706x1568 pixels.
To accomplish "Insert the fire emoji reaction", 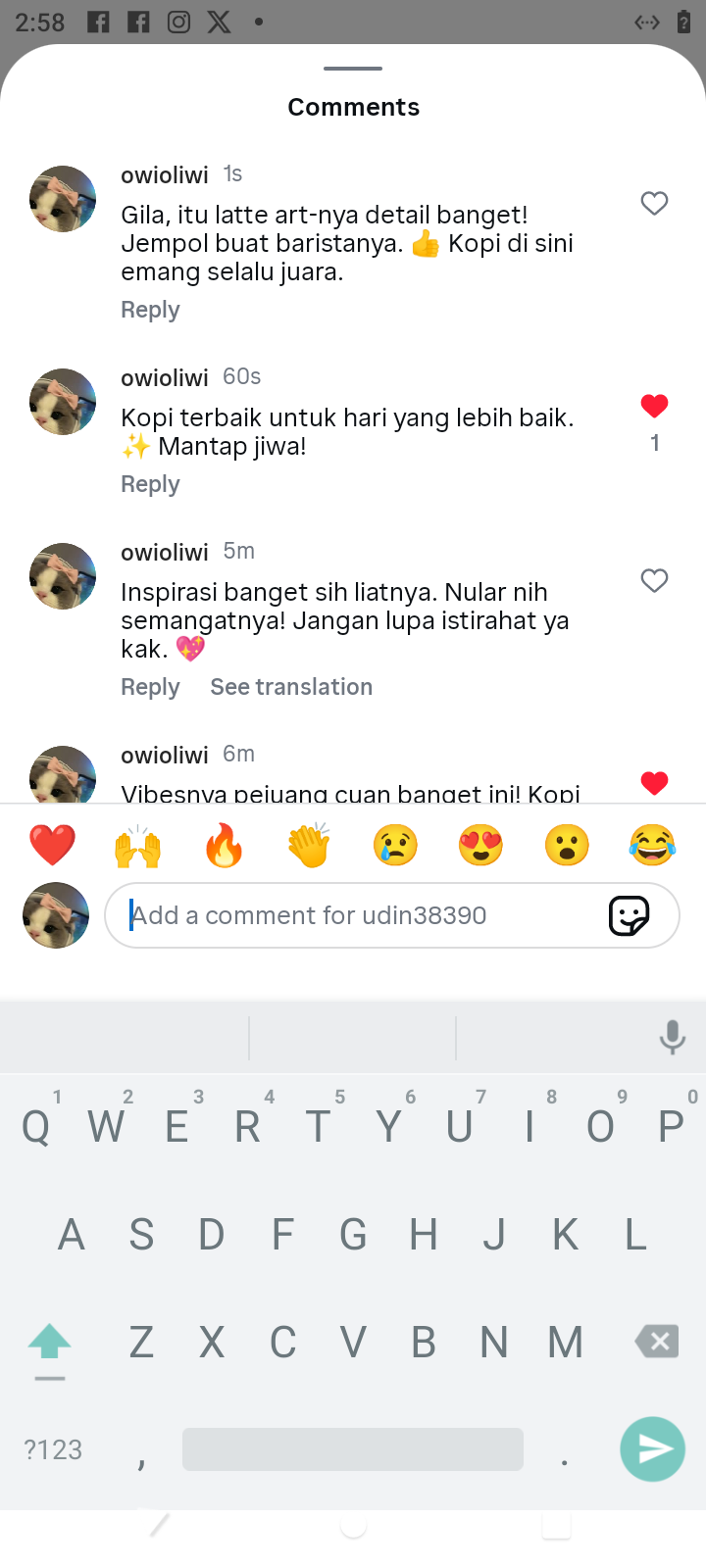I will click(224, 845).
